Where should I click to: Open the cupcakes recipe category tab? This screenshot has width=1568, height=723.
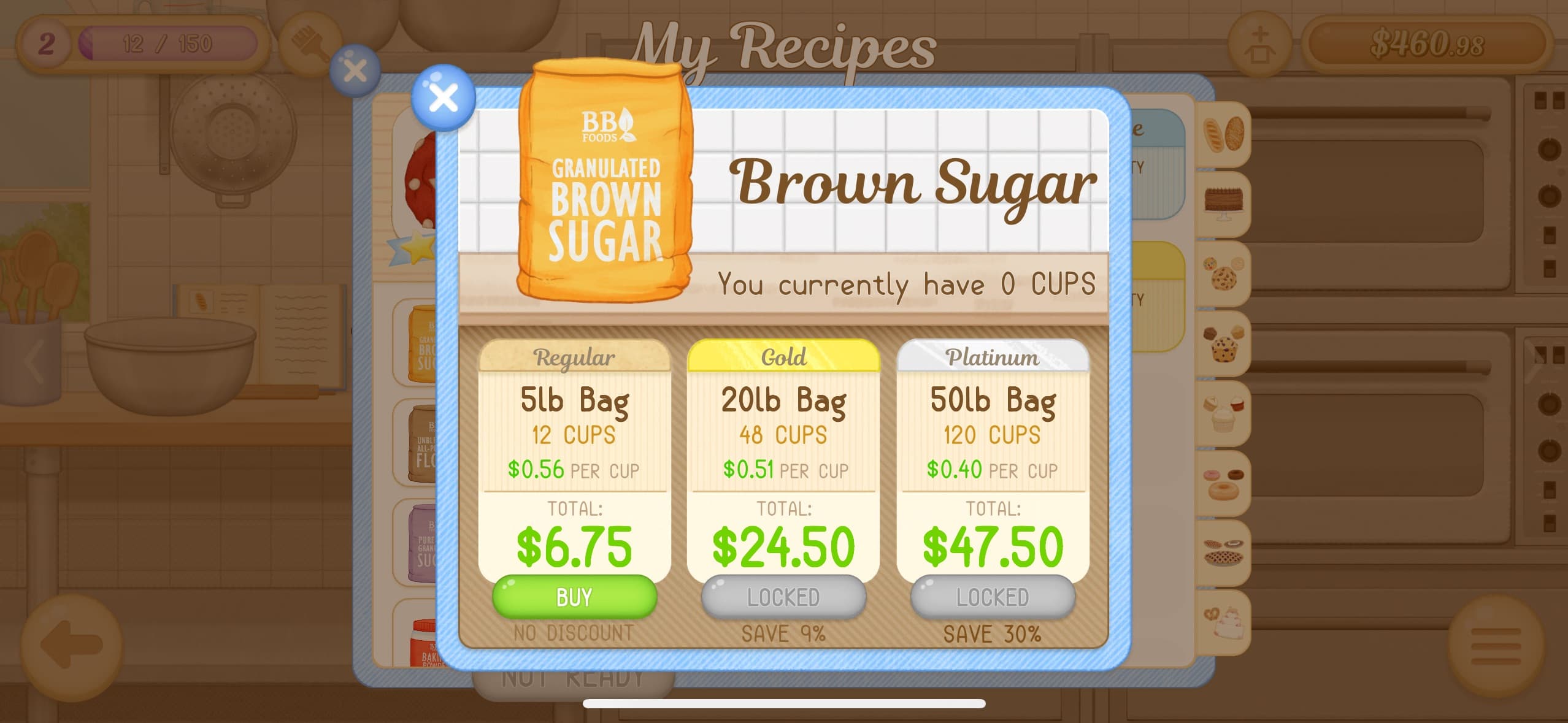tap(1223, 413)
